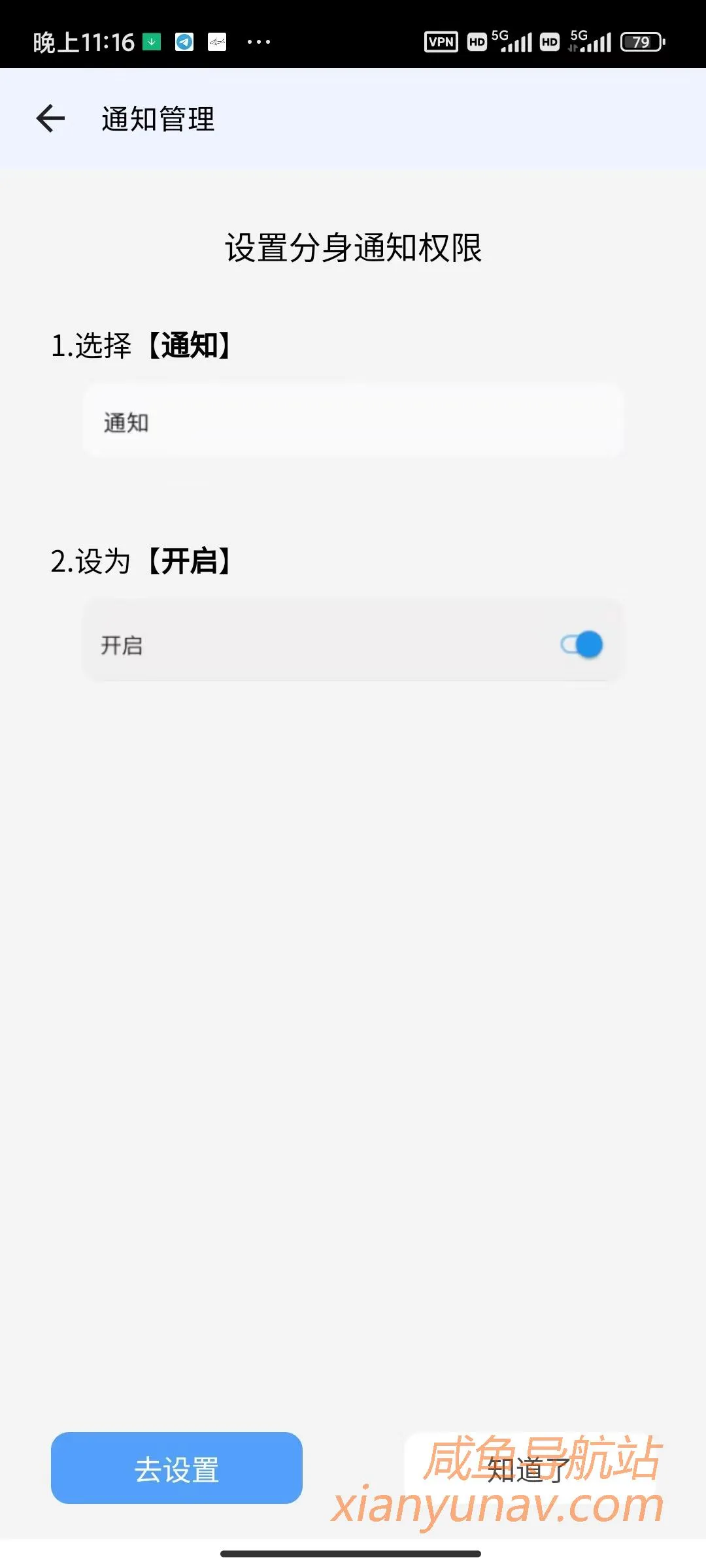Expand hidden notifications via the ellipsis icon
The height and width of the screenshot is (1568, 706).
[258, 41]
